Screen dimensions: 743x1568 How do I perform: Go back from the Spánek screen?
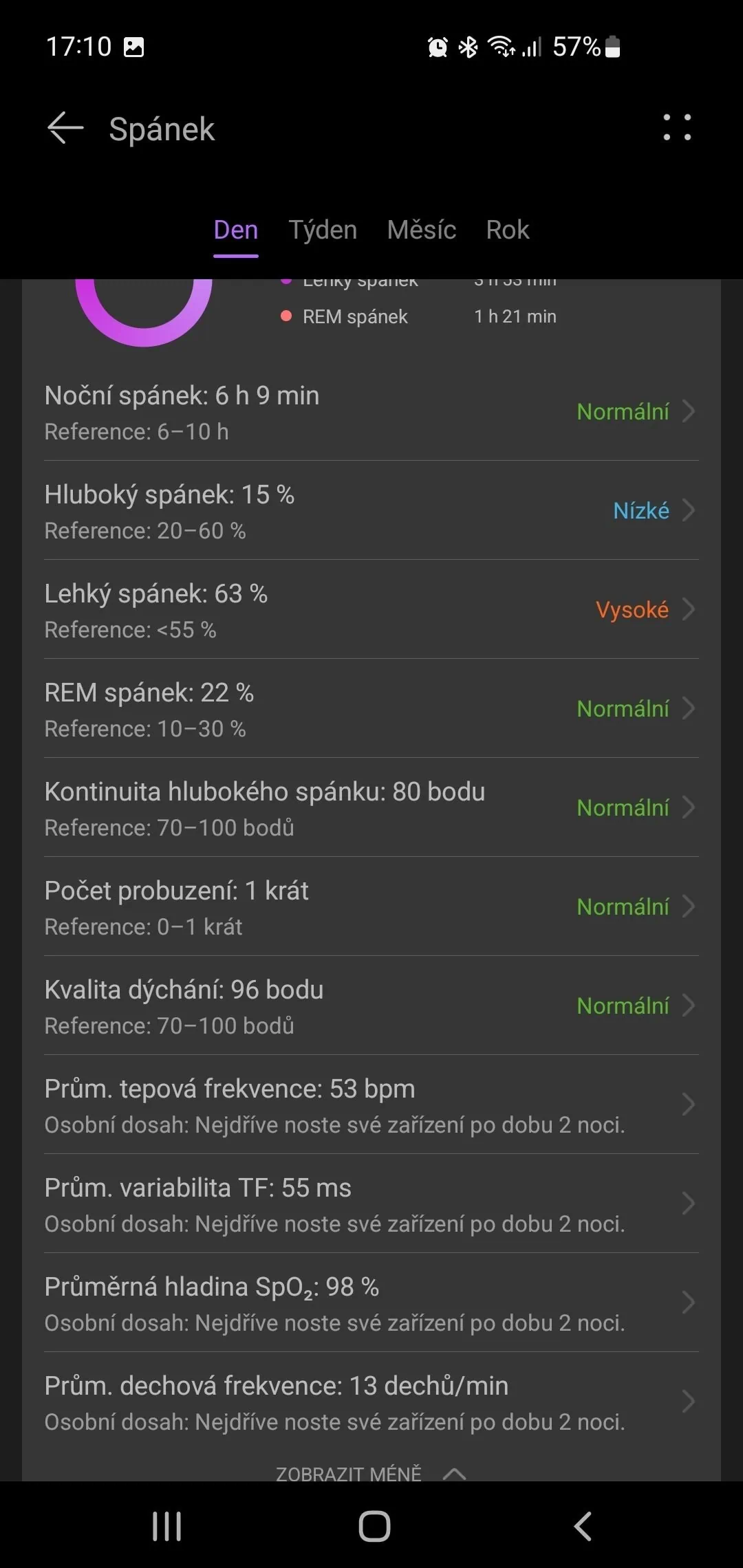[x=65, y=129]
